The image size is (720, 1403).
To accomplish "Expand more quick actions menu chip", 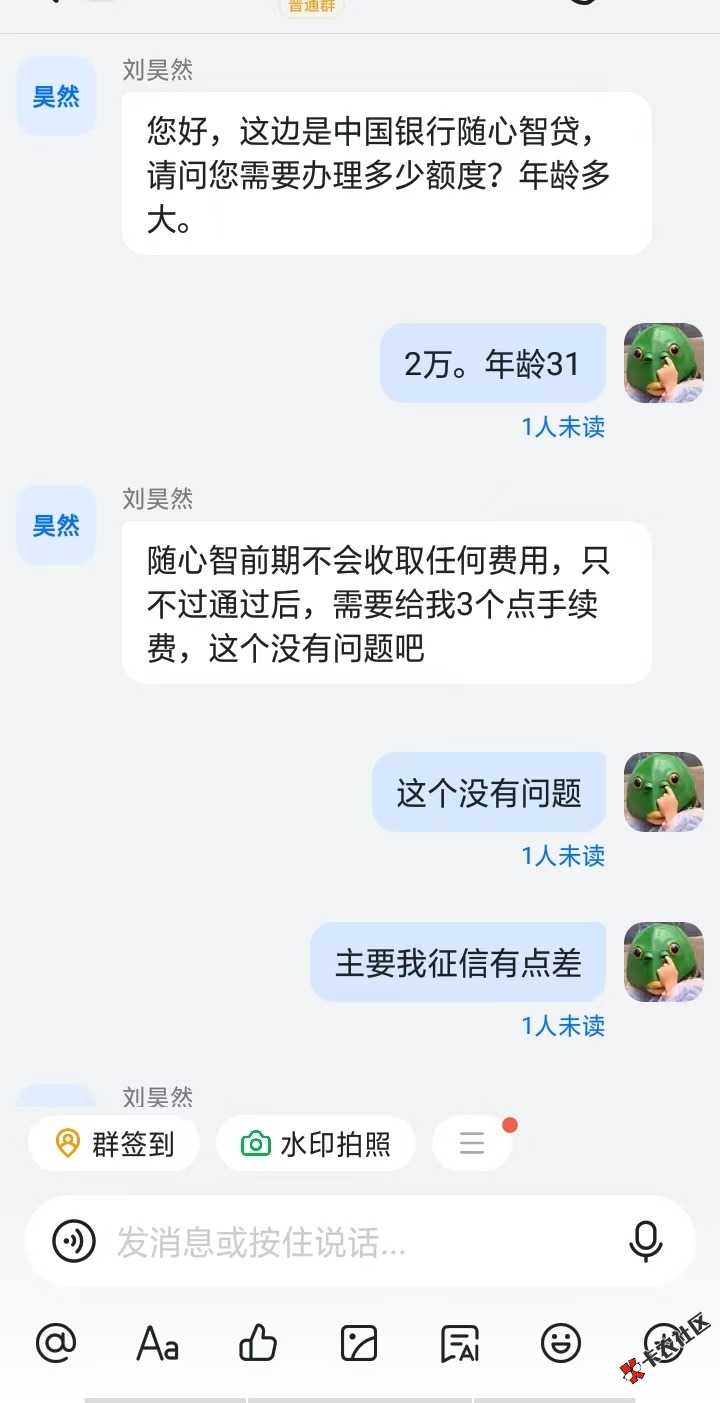I will click(472, 1143).
